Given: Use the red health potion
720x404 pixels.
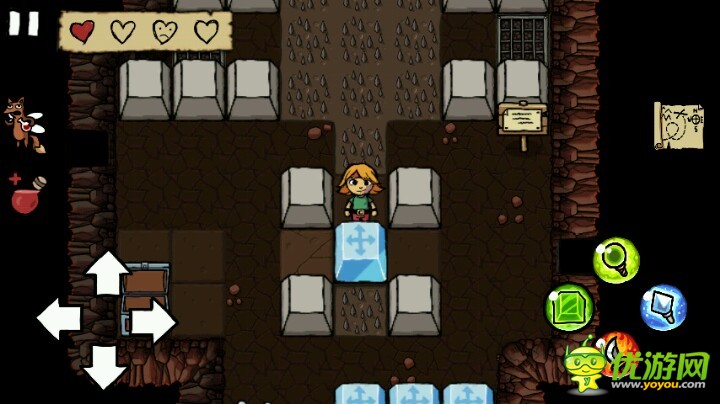Looking at the screenshot, I should [x=28, y=194].
